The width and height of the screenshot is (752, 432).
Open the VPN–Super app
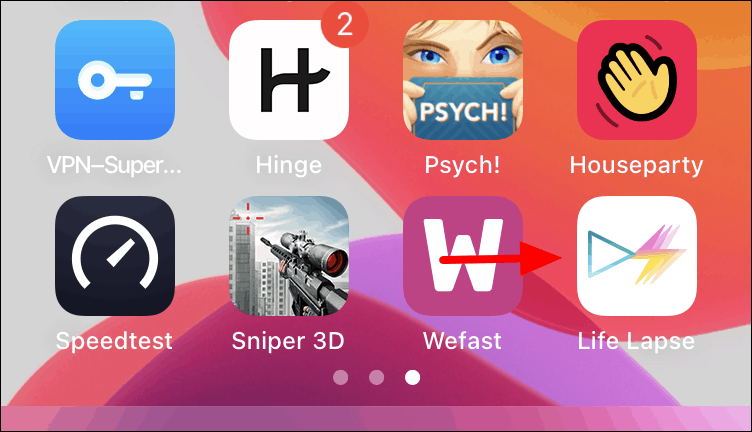115,79
